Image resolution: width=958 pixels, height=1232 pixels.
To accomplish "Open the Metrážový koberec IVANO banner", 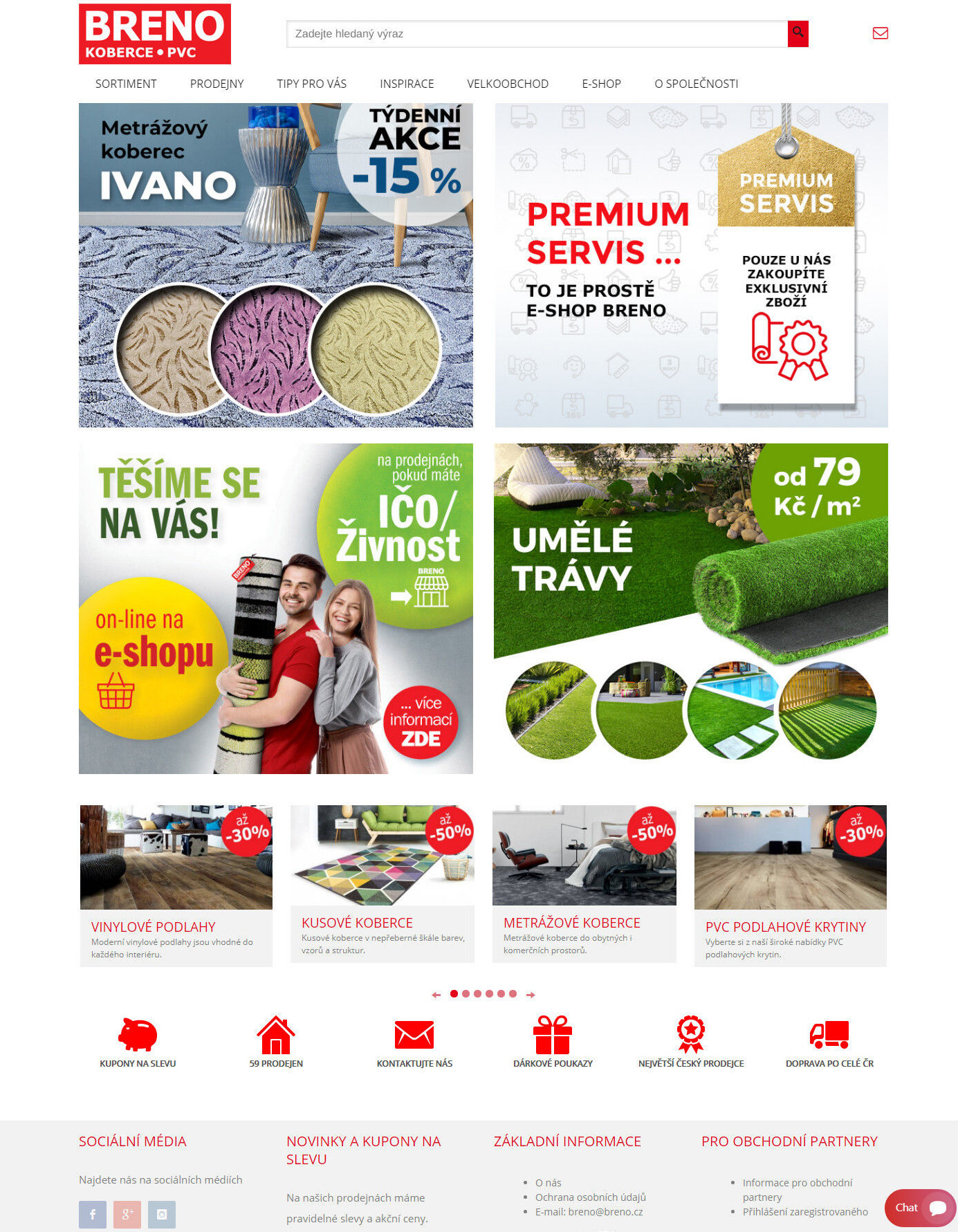I will coord(275,265).
